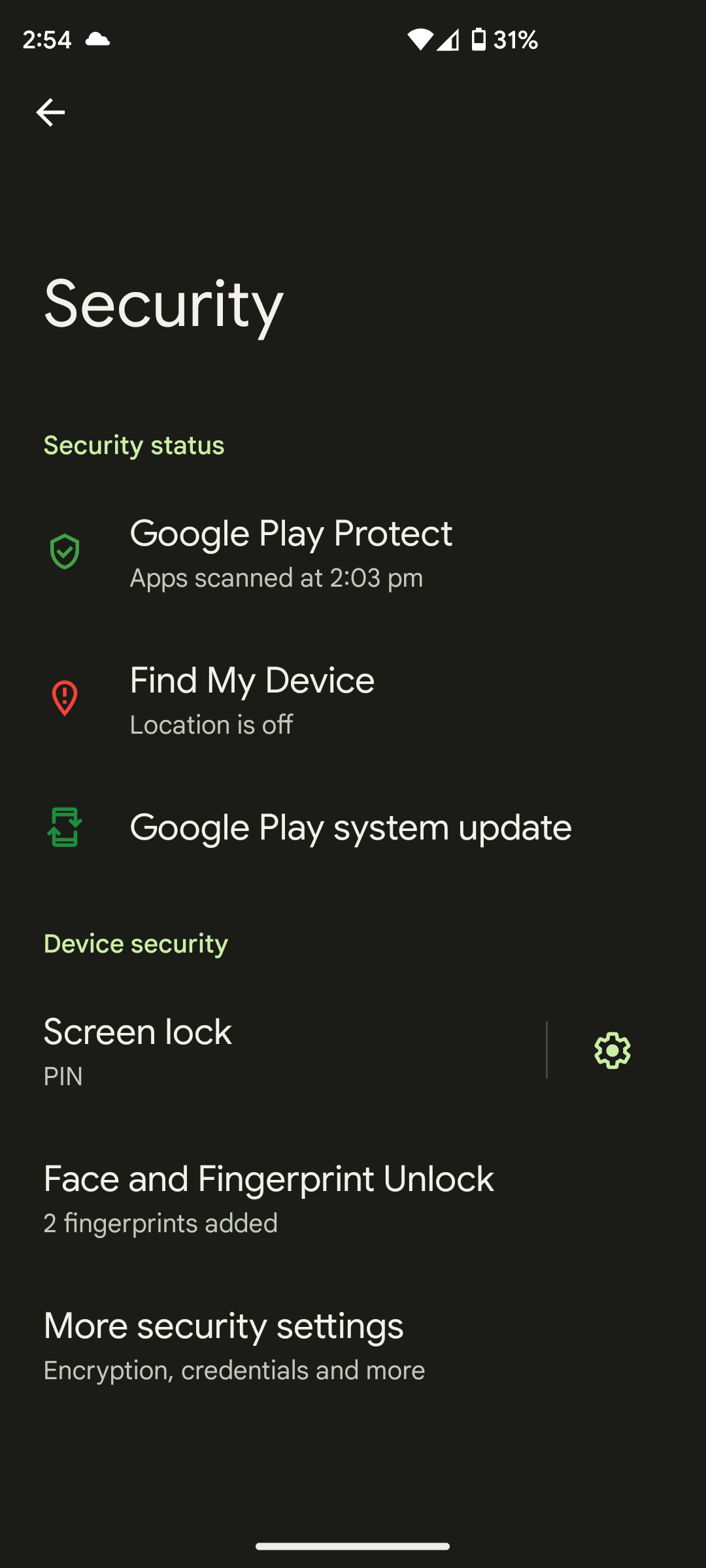
Task: Check Google Play system update
Action: click(350, 828)
